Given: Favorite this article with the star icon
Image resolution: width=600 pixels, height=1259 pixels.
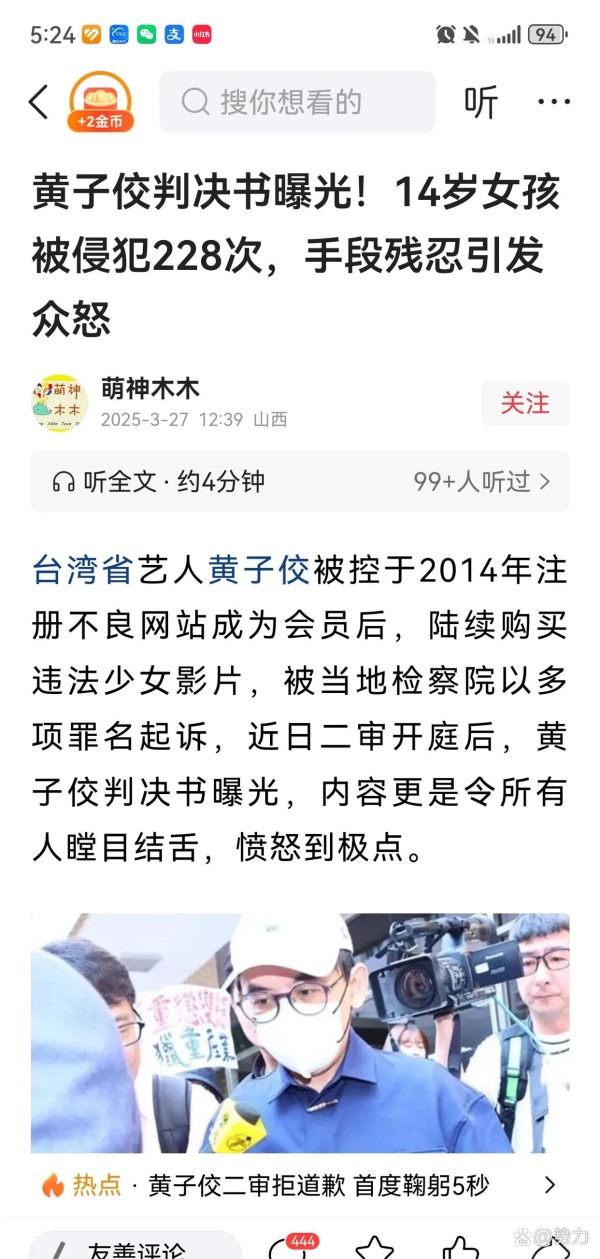Looking at the screenshot, I should click(375, 1247).
